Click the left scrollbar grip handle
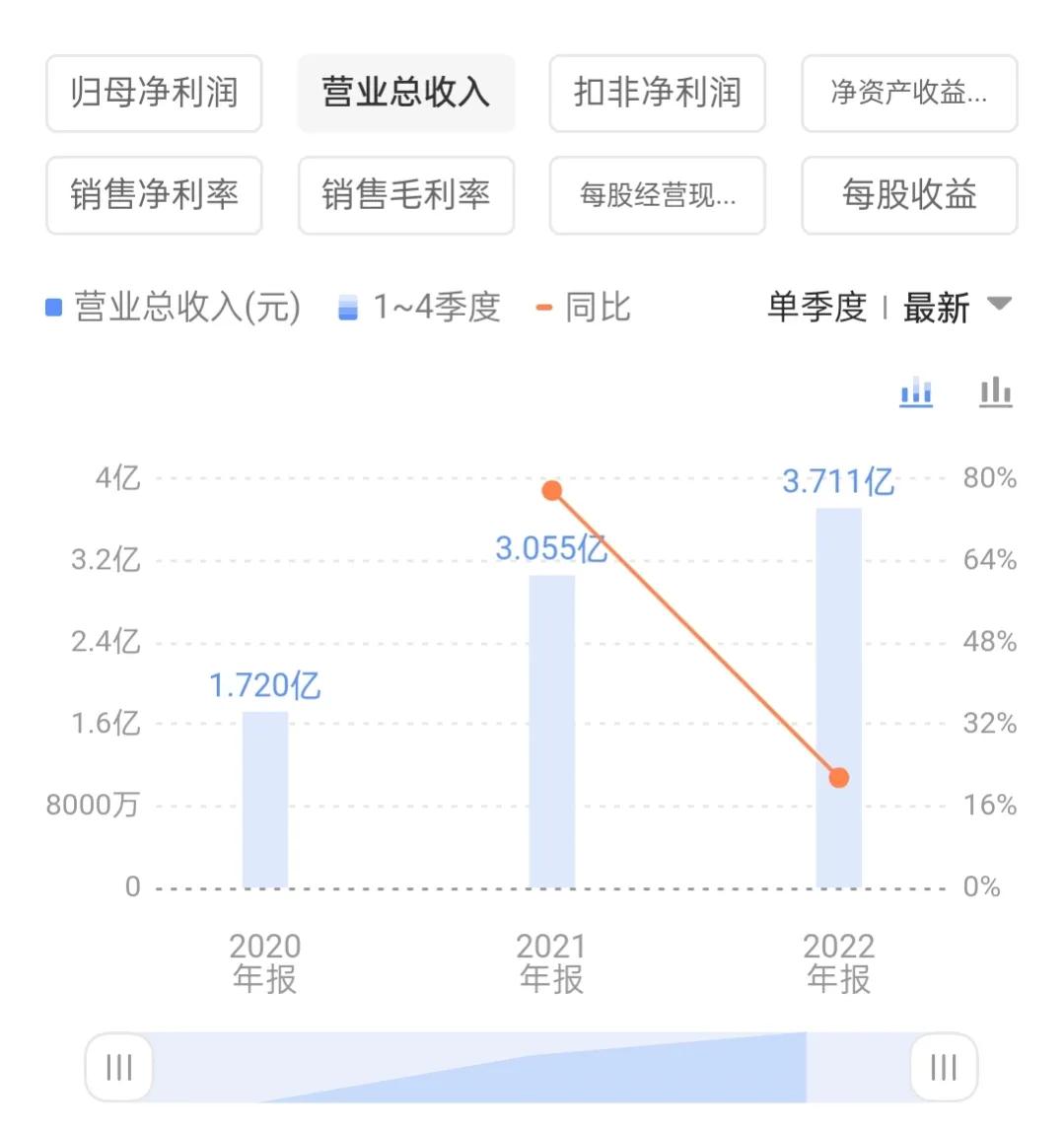The width and height of the screenshot is (1064, 1130). pos(118,1066)
